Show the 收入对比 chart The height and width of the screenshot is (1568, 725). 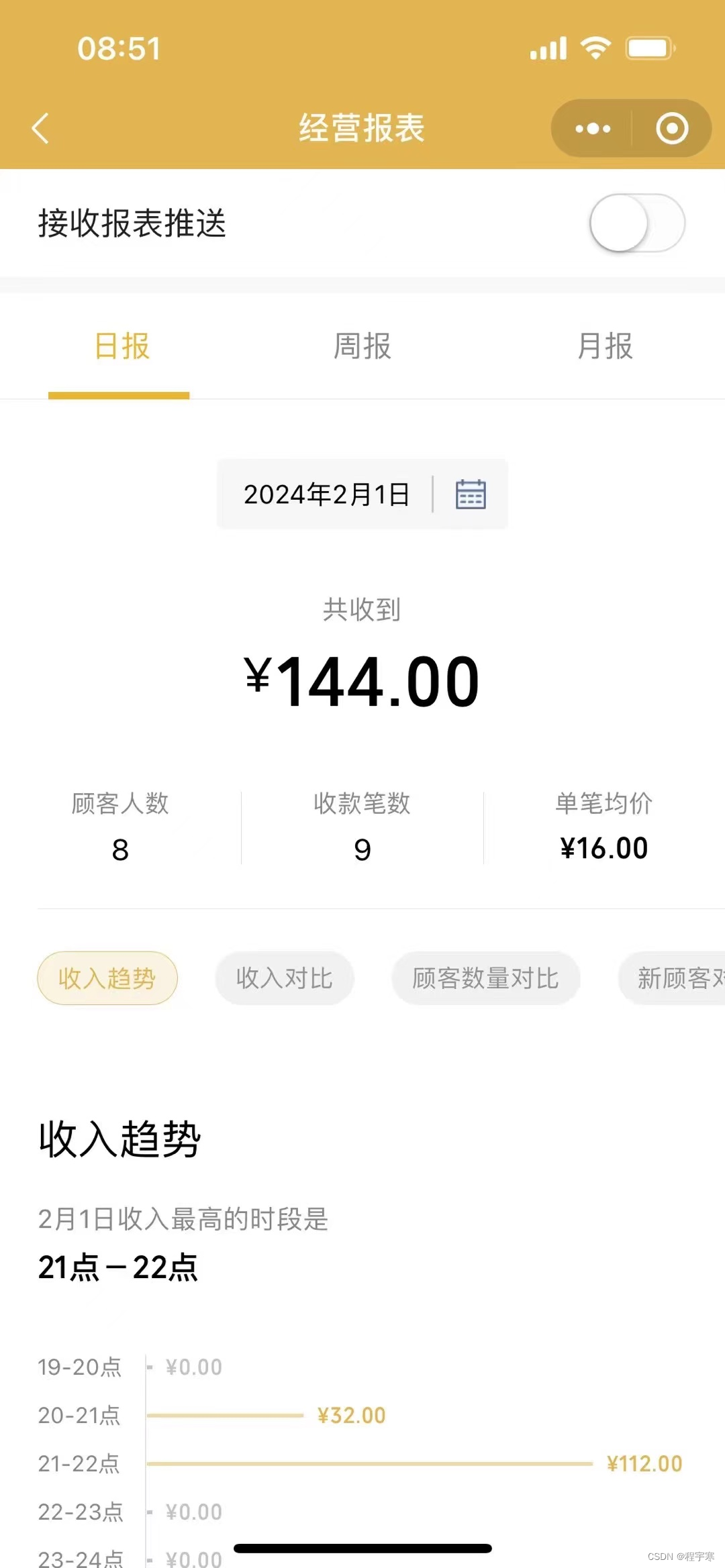(285, 978)
